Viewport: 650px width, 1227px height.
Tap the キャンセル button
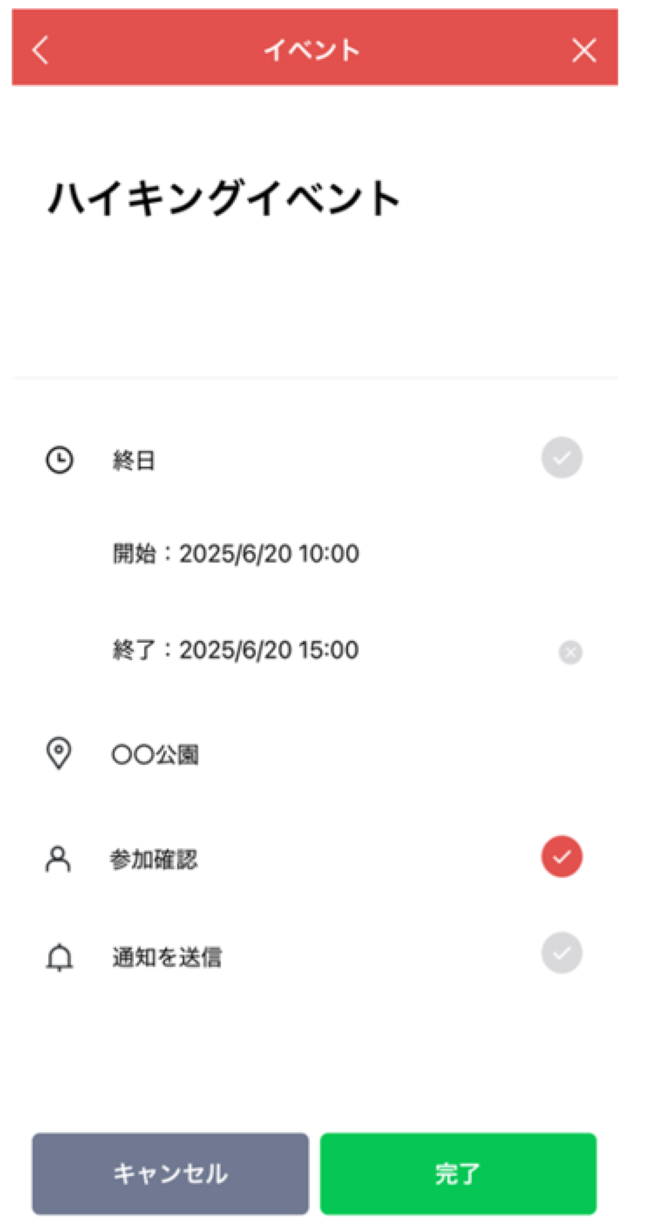[x=170, y=1173]
